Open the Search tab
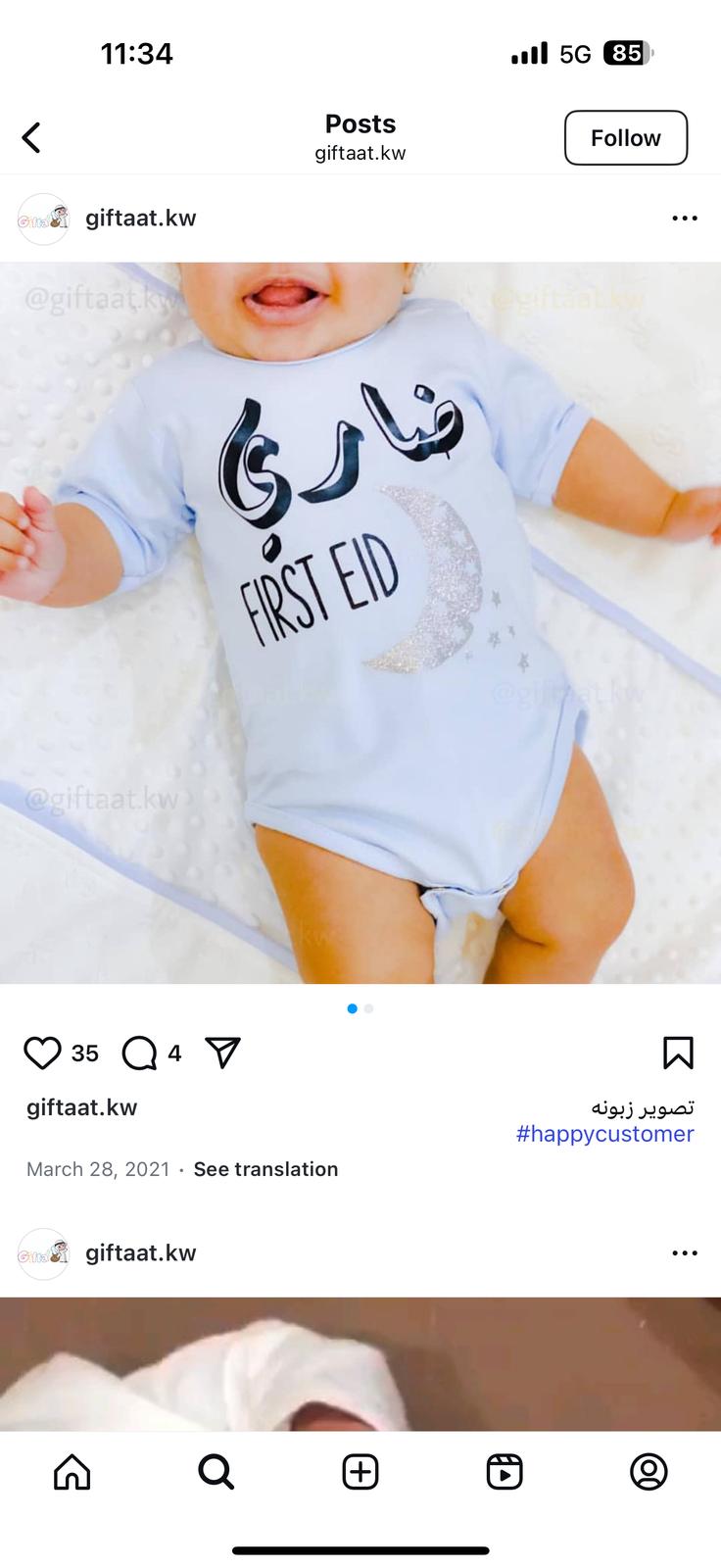 pyautogui.click(x=216, y=1472)
